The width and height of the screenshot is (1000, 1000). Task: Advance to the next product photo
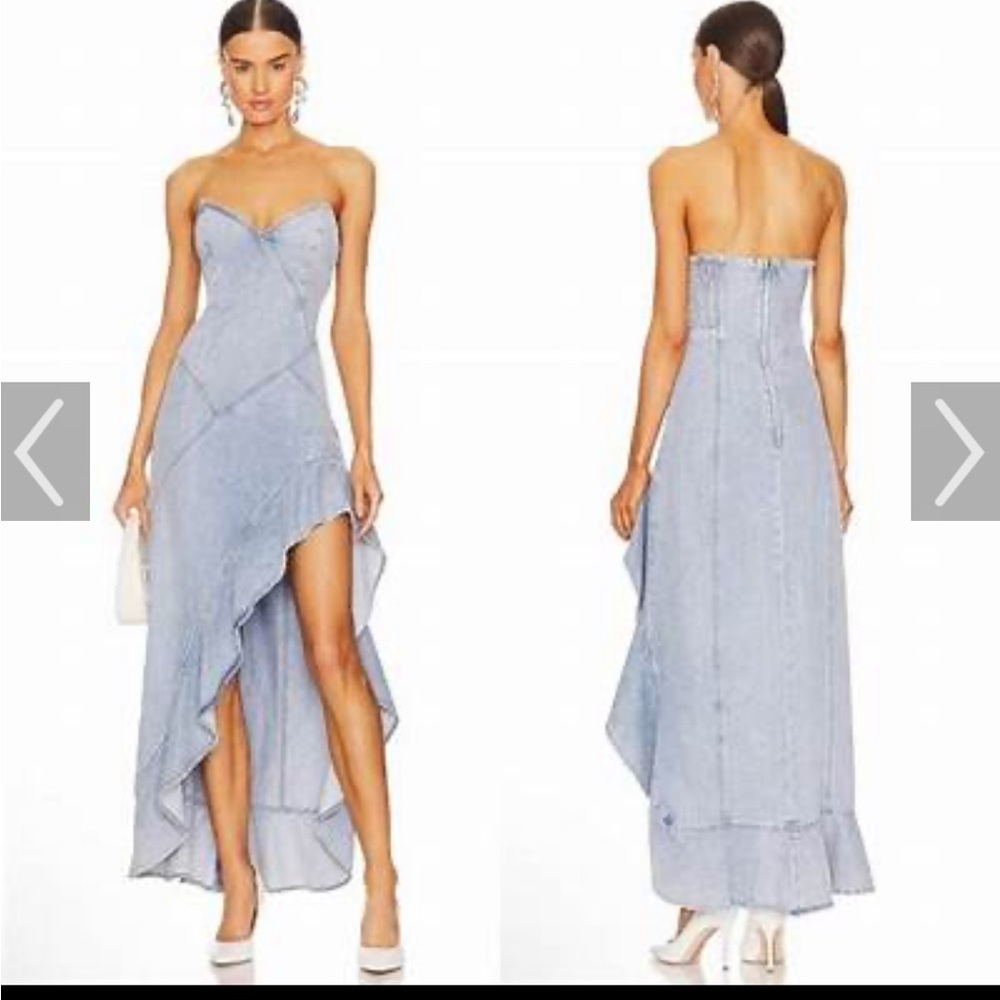pyautogui.click(x=955, y=452)
